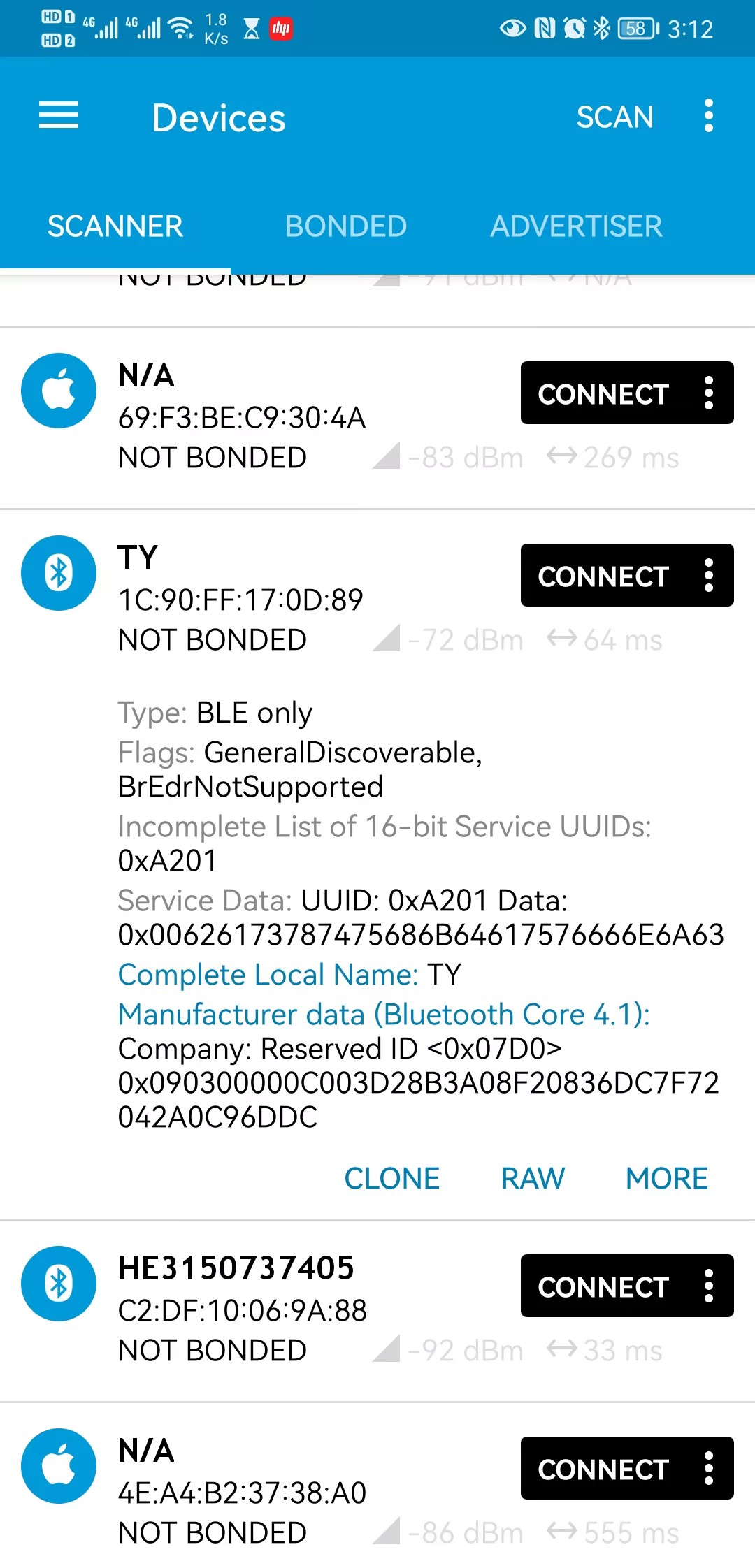Open options for device 4E:A4:B2:37:38:A0

point(708,1469)
